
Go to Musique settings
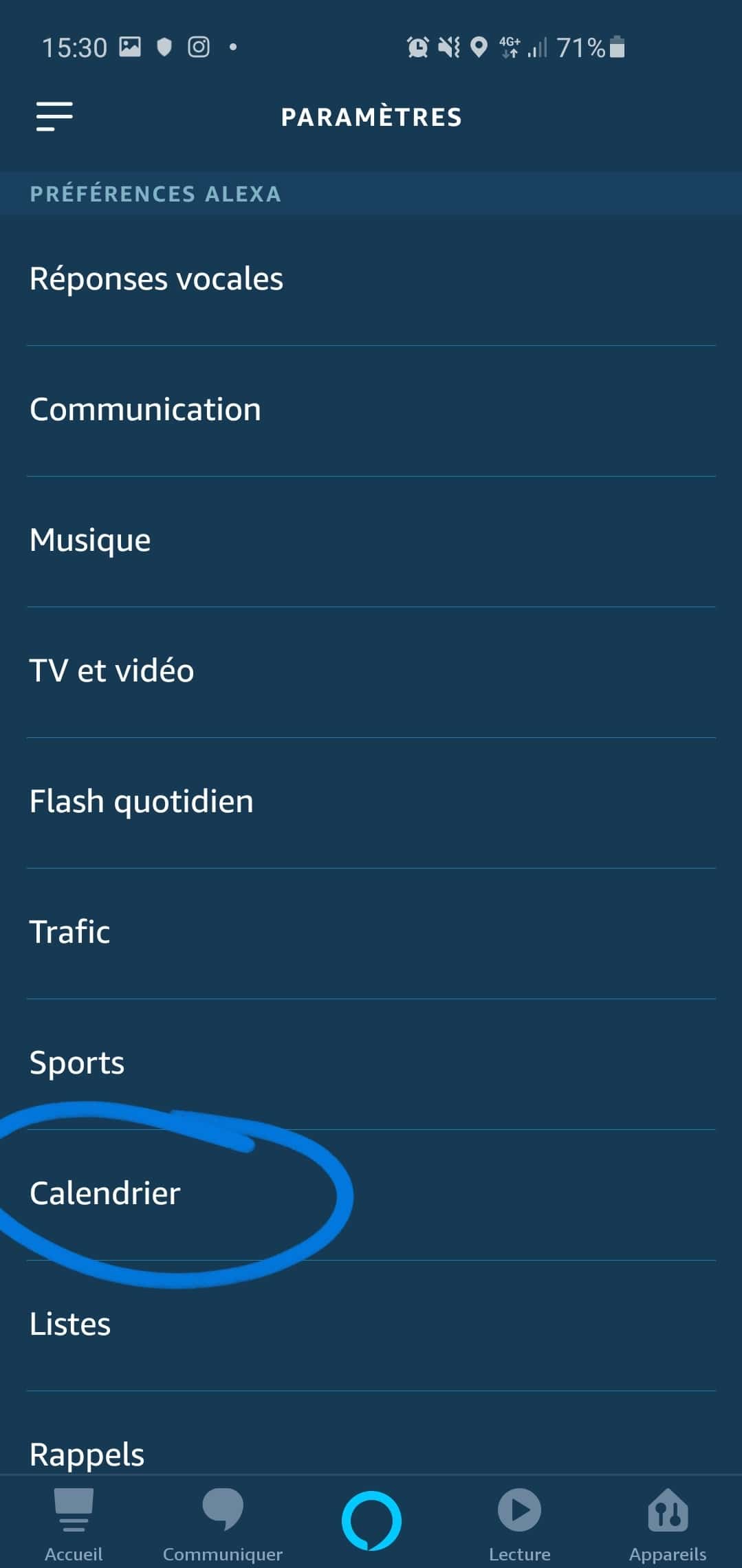(371, 541)
